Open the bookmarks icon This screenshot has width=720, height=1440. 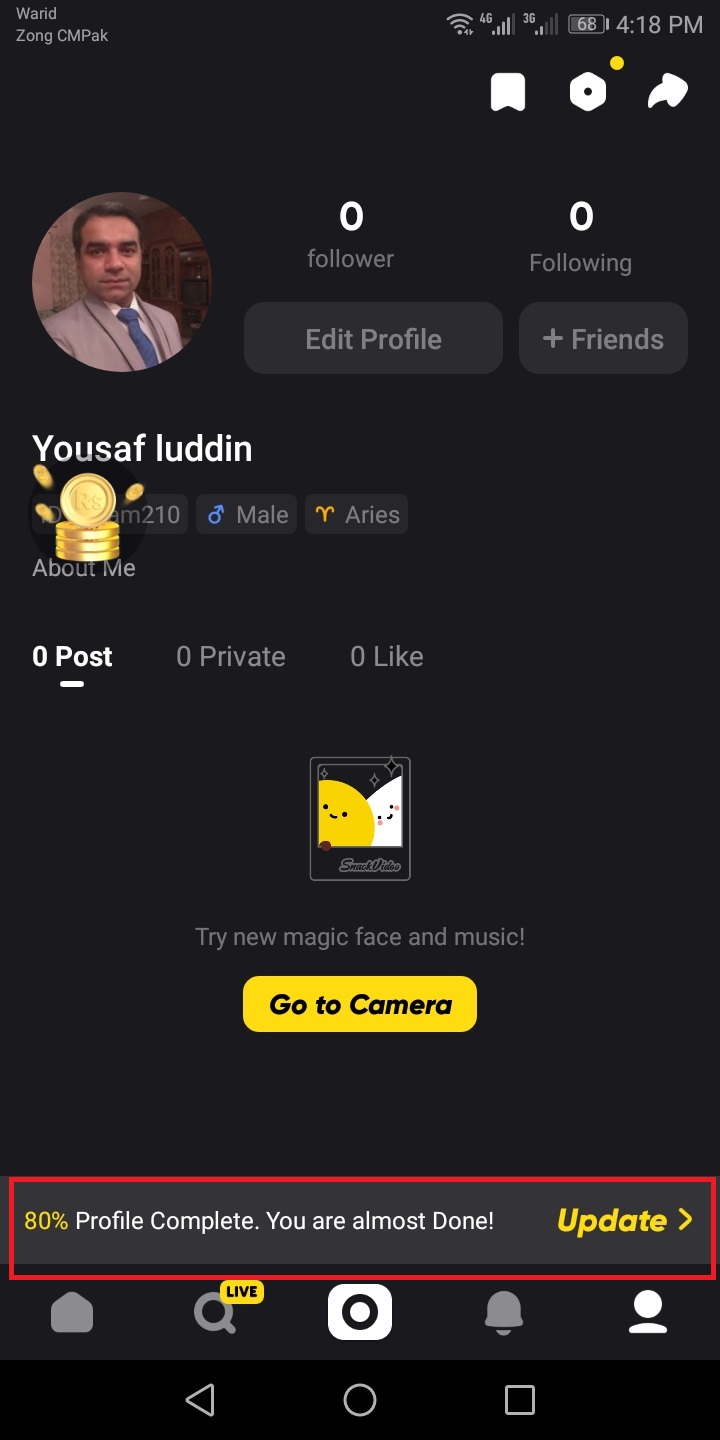[x=508, y=93]
